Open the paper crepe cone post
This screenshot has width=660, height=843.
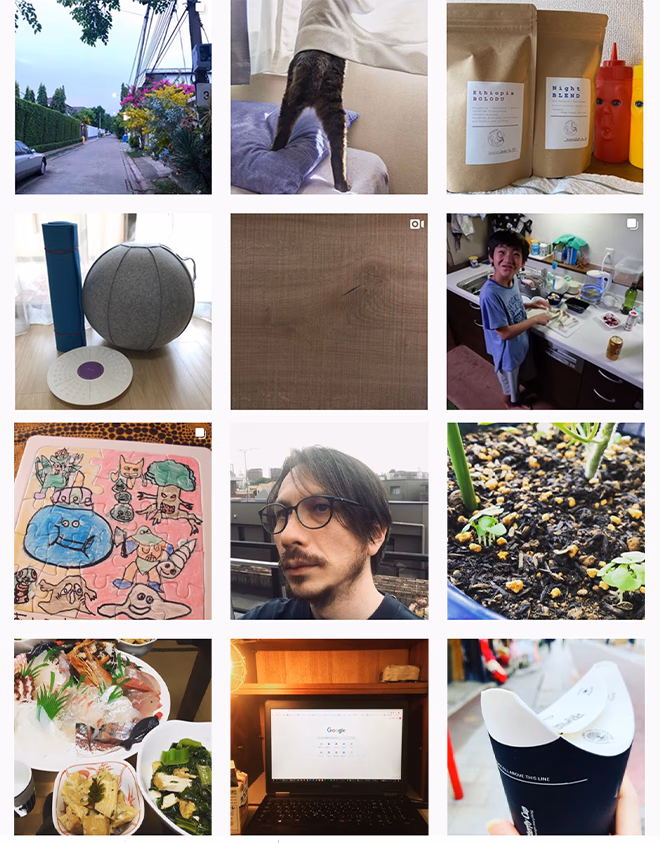[545, 737]
